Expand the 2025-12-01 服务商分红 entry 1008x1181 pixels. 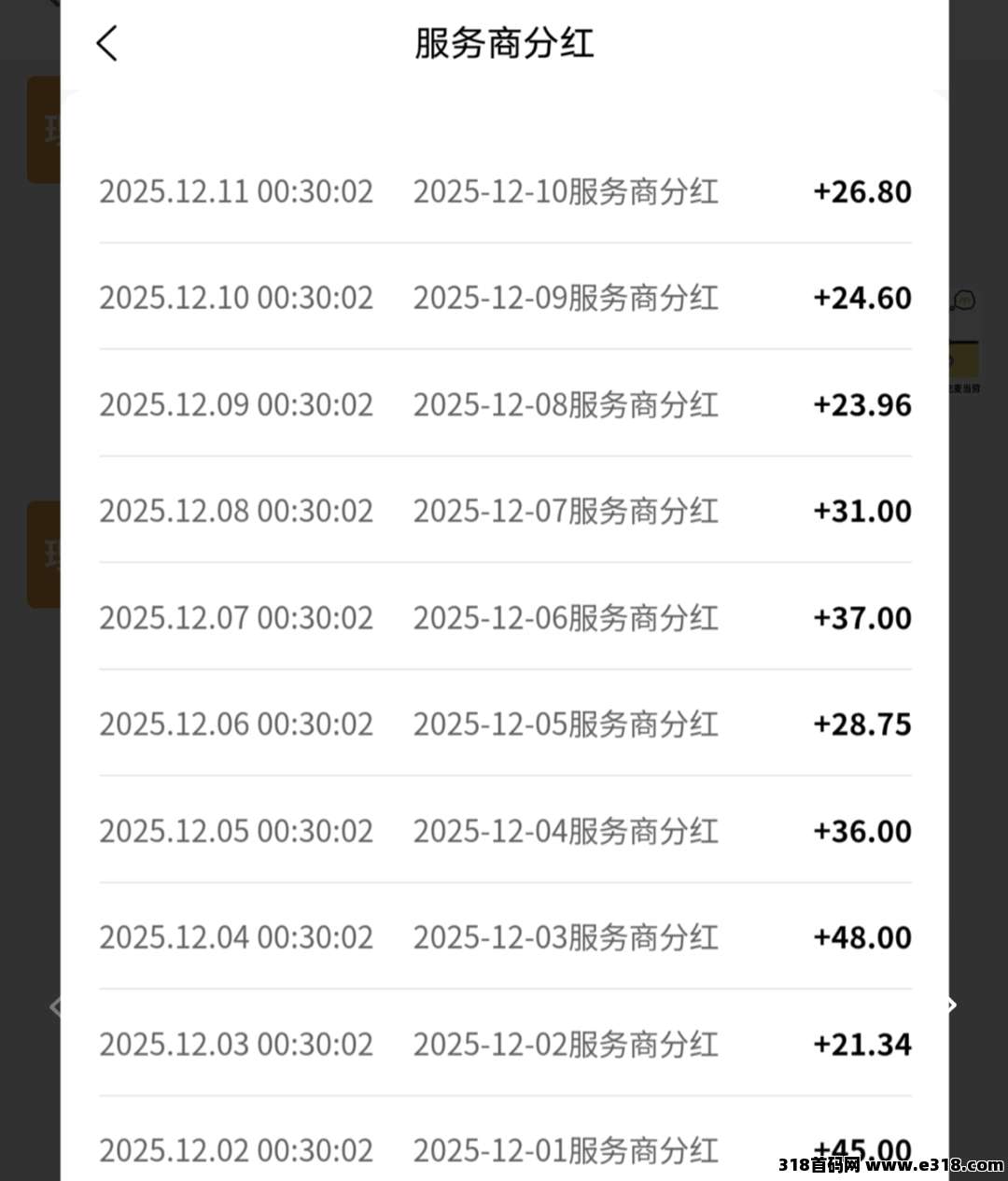click(x=566, y=1149)
